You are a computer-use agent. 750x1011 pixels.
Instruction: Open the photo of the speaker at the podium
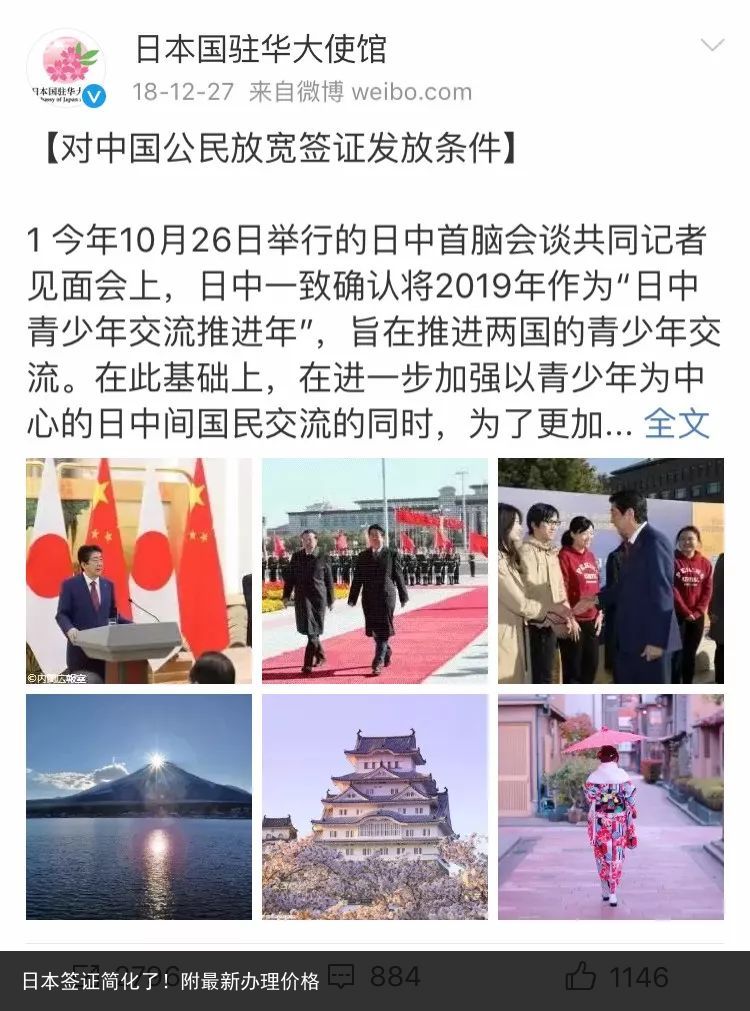point(139,571)
